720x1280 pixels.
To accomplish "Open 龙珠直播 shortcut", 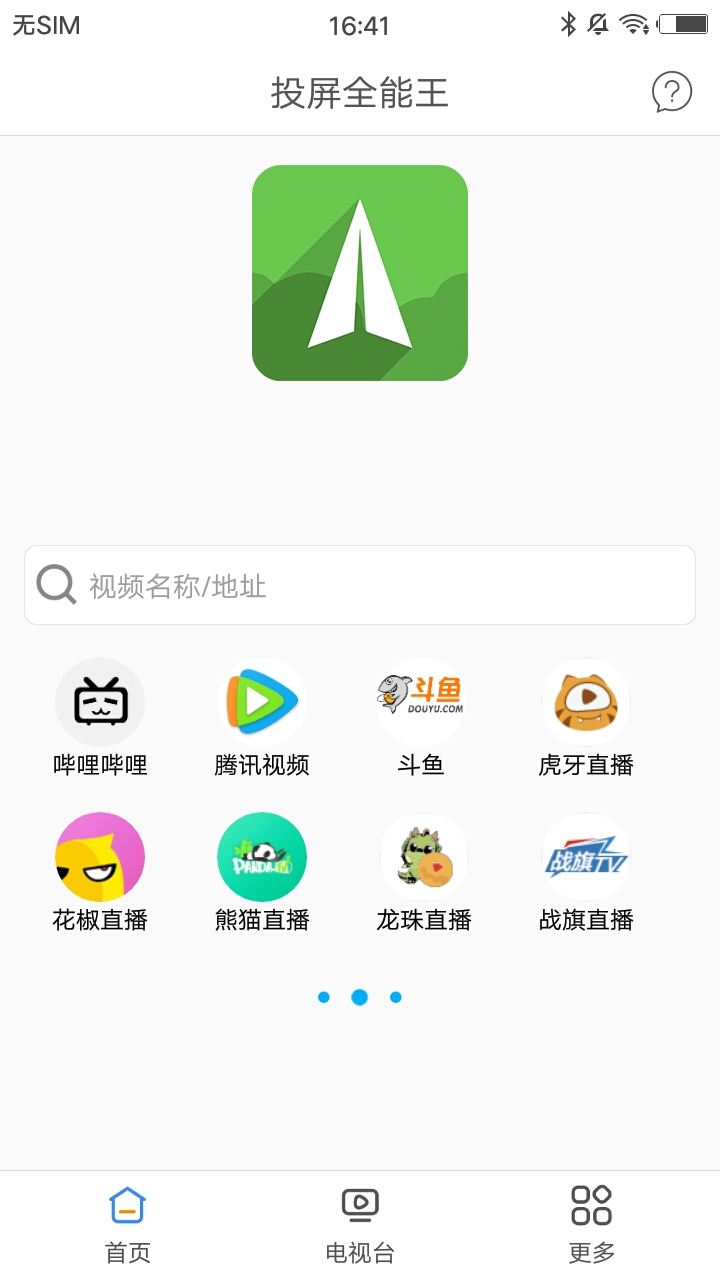I will tap(424, 857).
